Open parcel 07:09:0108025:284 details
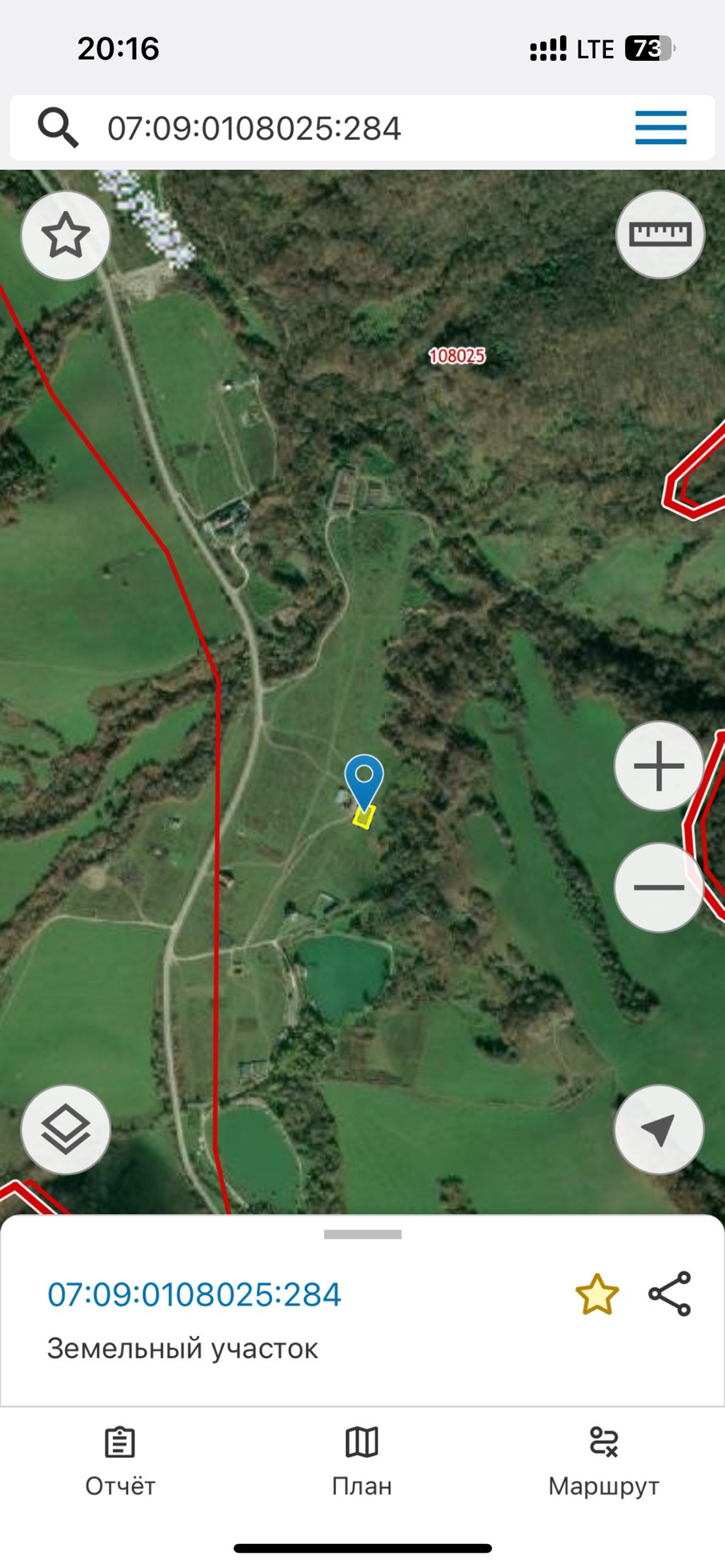Screen dimensions: 725x1568 click(194, 1294)
